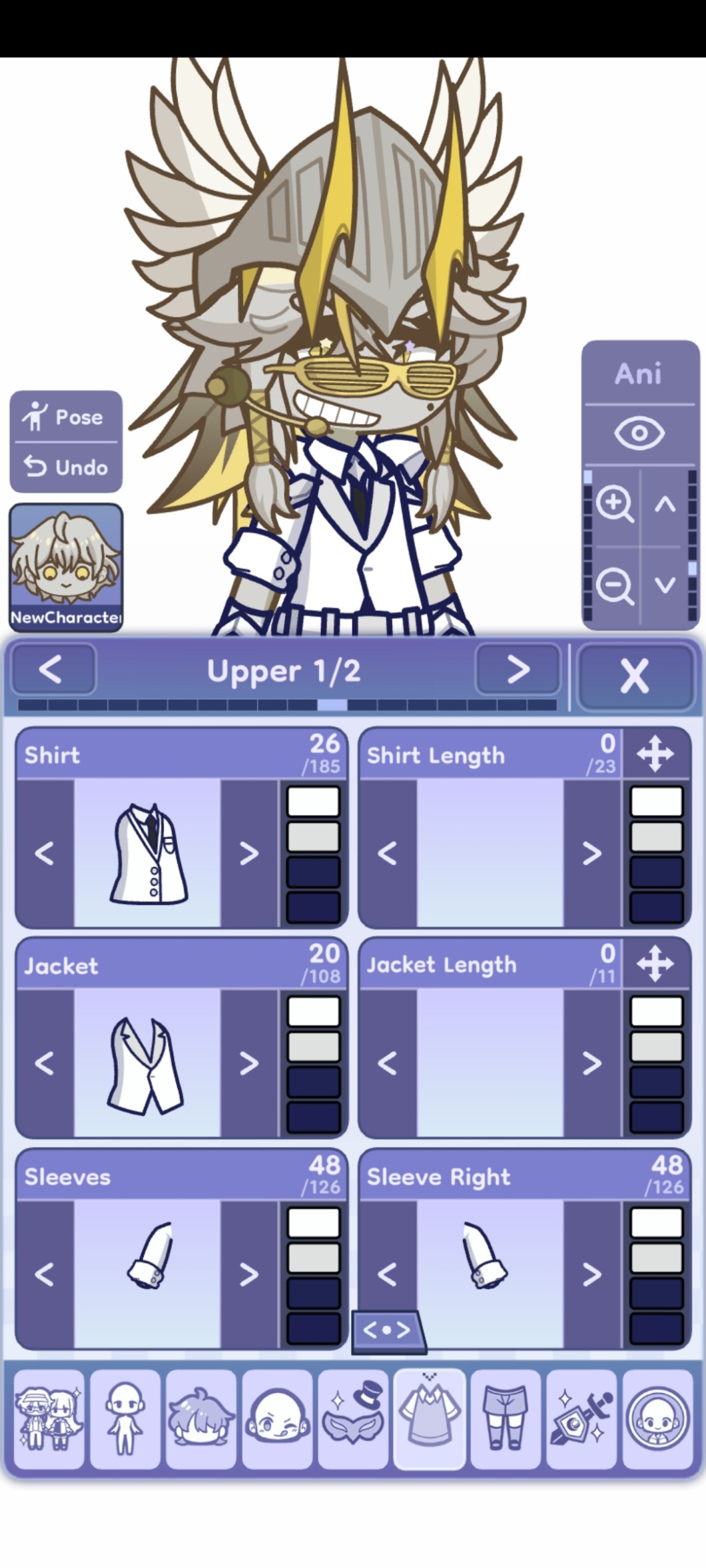Switch to the pants category tab
This screenshot has width=706, height=1568.
coord(506,1419)
